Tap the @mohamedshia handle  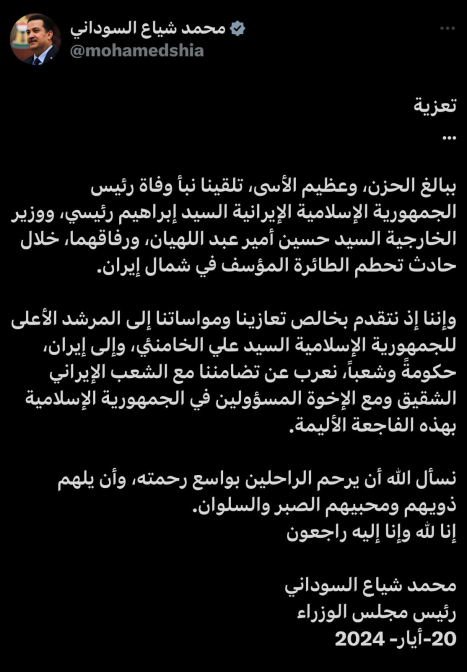coord(137,51)
